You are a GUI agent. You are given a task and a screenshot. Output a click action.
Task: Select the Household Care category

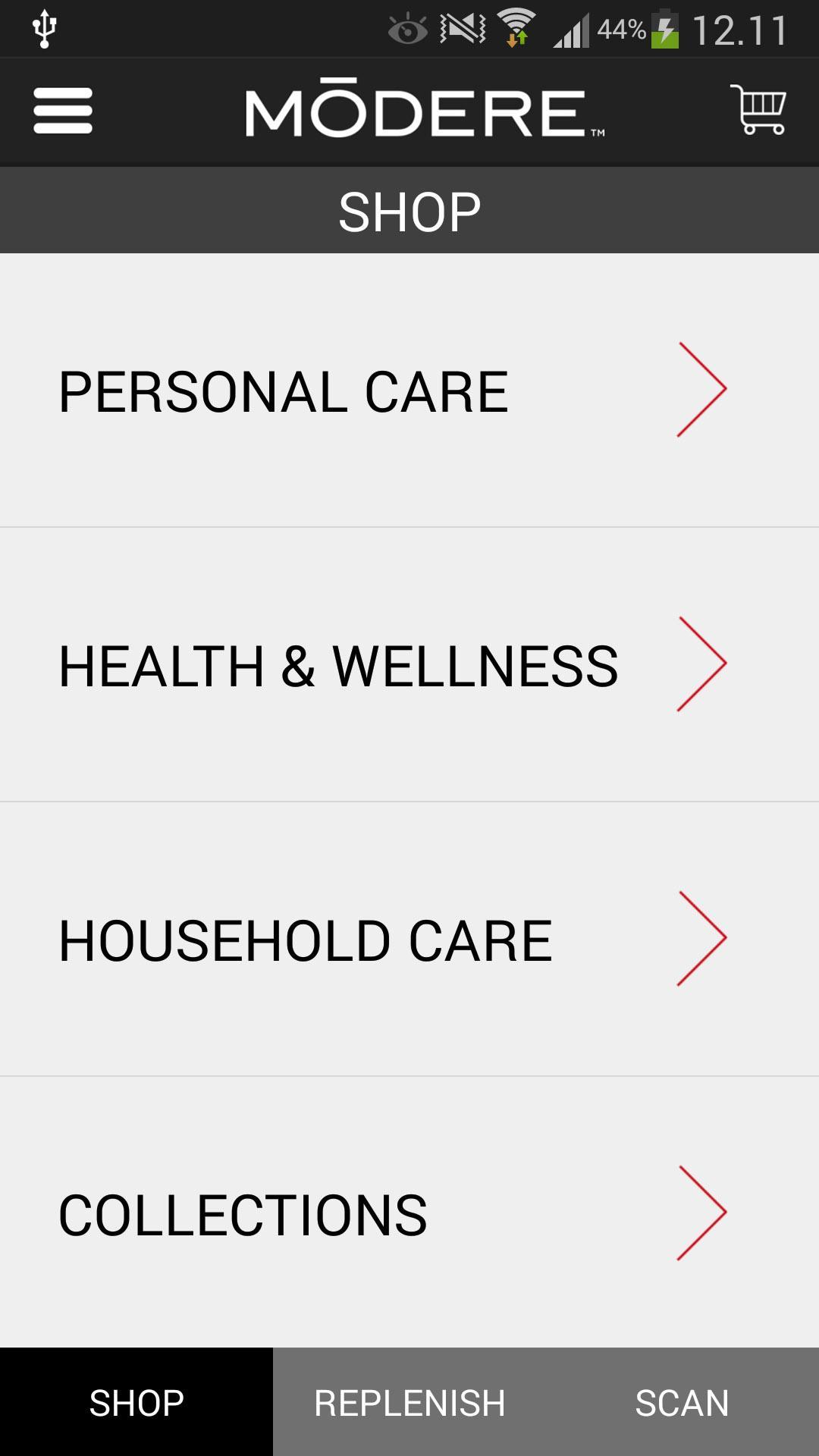(409, 940)
